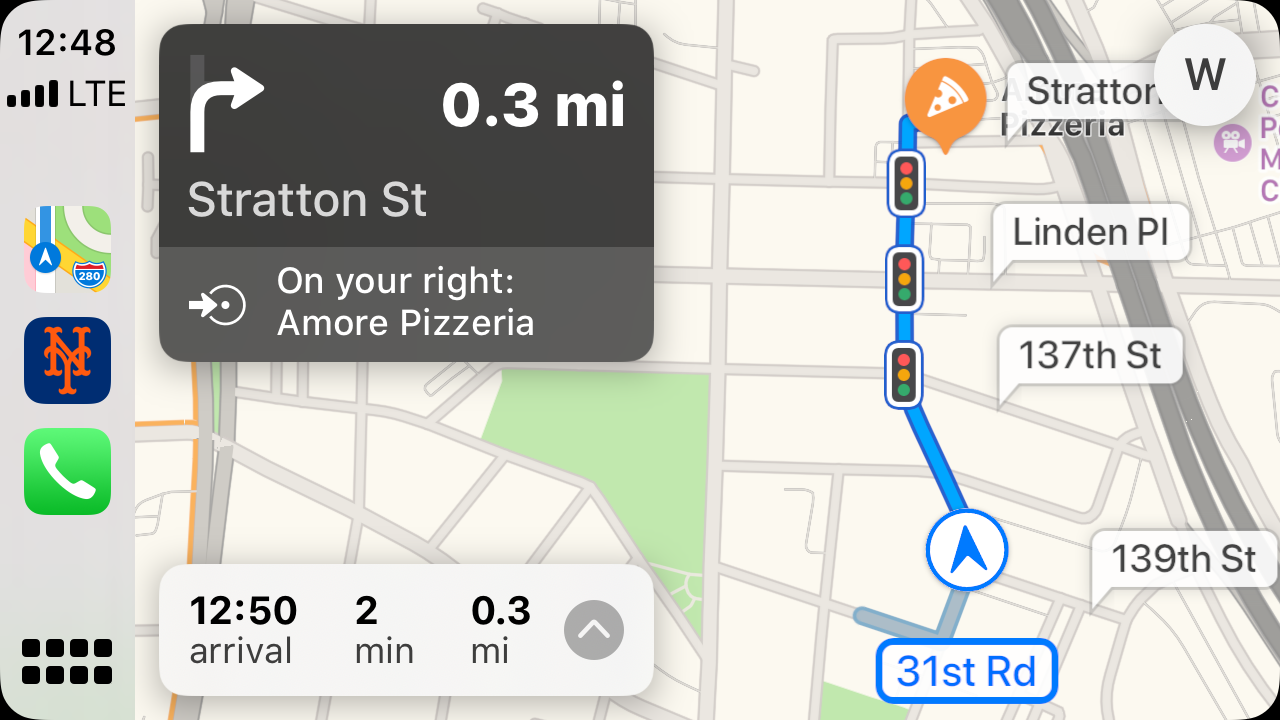Open the Mets app in sidebar
1280x720 pixels.
click(x=67, y=360)
